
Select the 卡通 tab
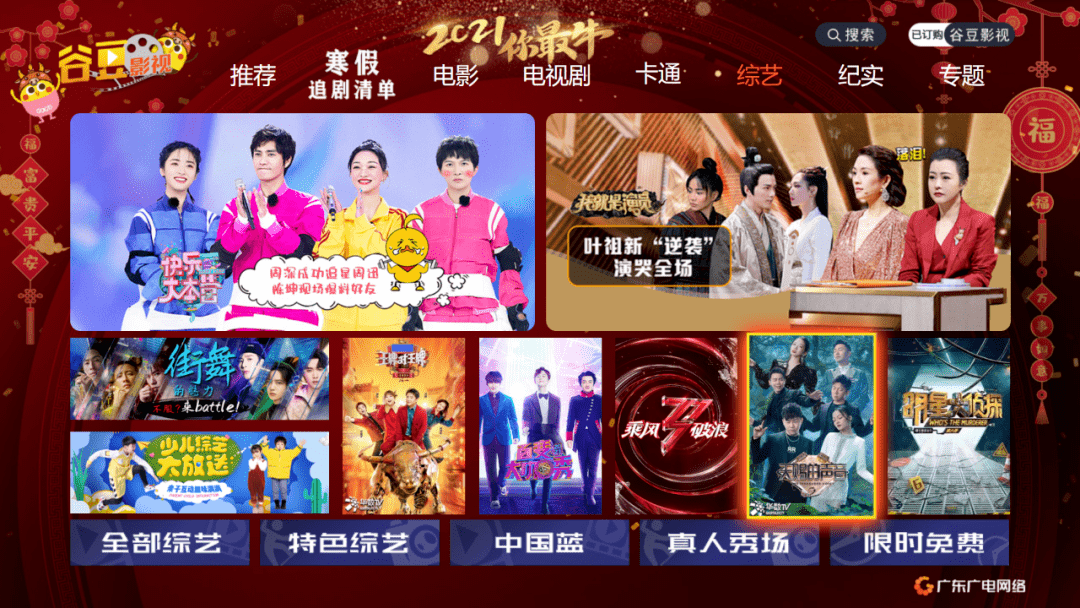pos(658,75)
